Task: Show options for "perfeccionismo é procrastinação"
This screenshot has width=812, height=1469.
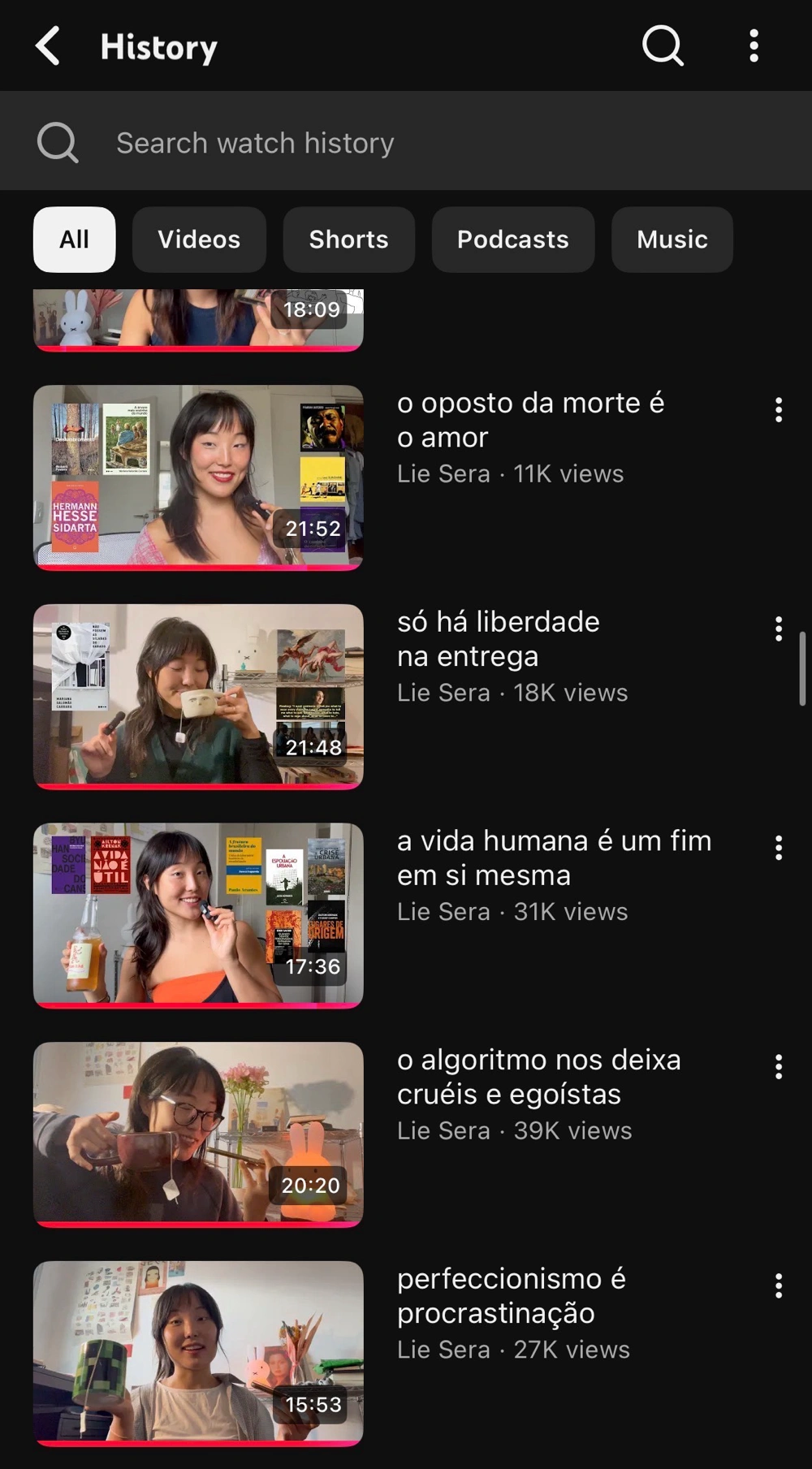Action: tap(778, 1285)
